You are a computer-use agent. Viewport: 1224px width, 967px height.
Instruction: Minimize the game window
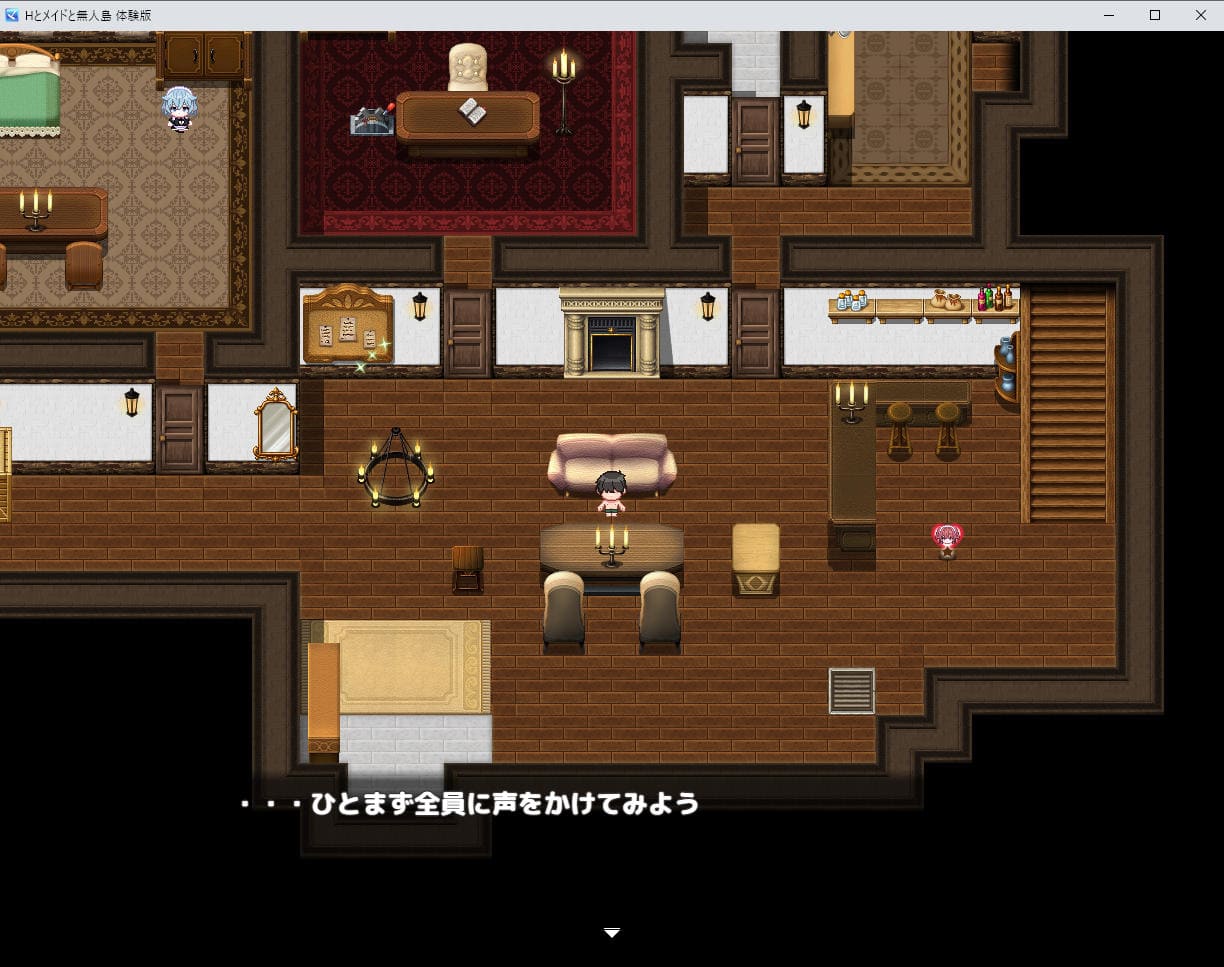[x=1109, y=15]
